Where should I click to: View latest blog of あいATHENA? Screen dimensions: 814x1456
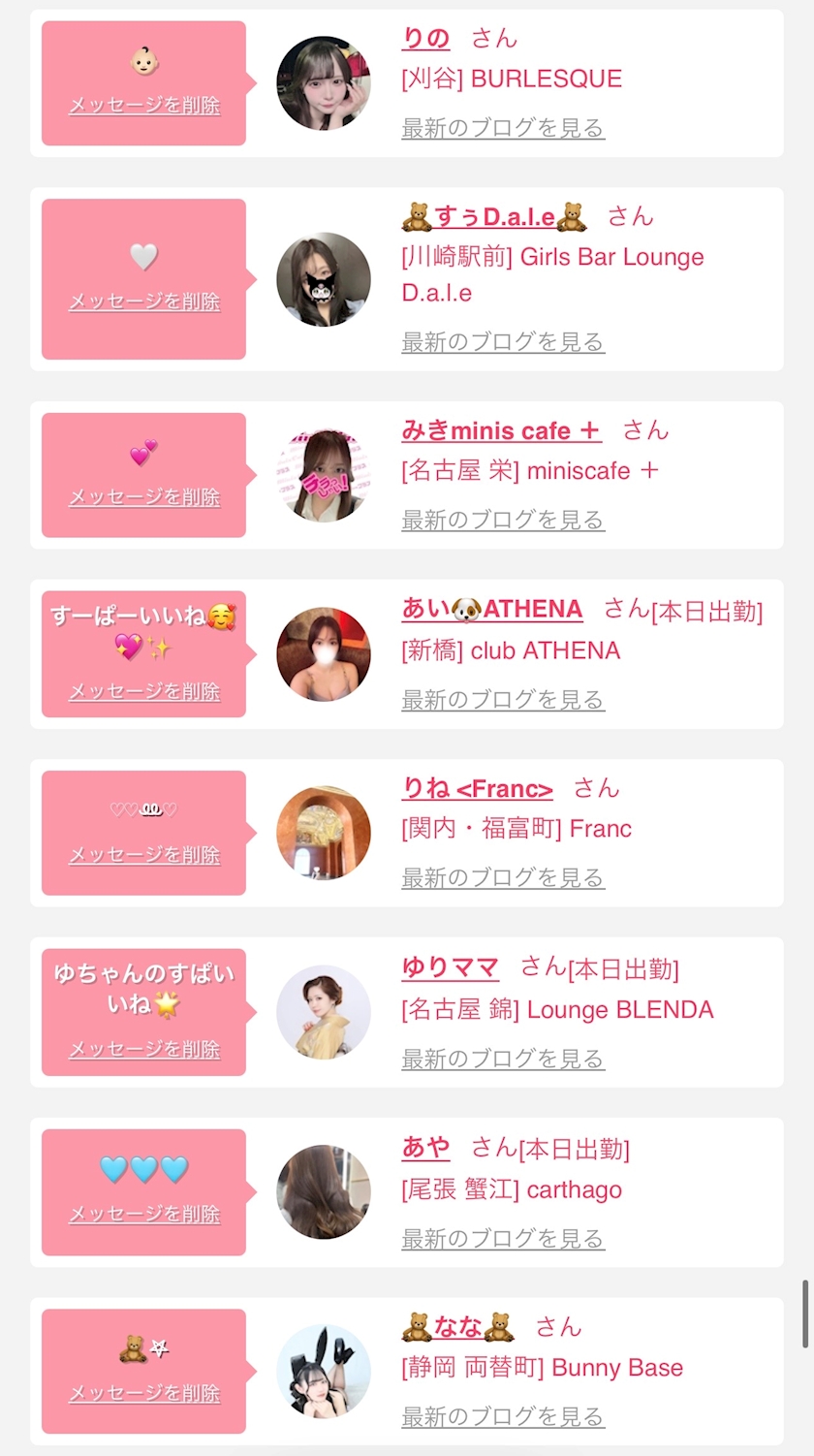503,700
